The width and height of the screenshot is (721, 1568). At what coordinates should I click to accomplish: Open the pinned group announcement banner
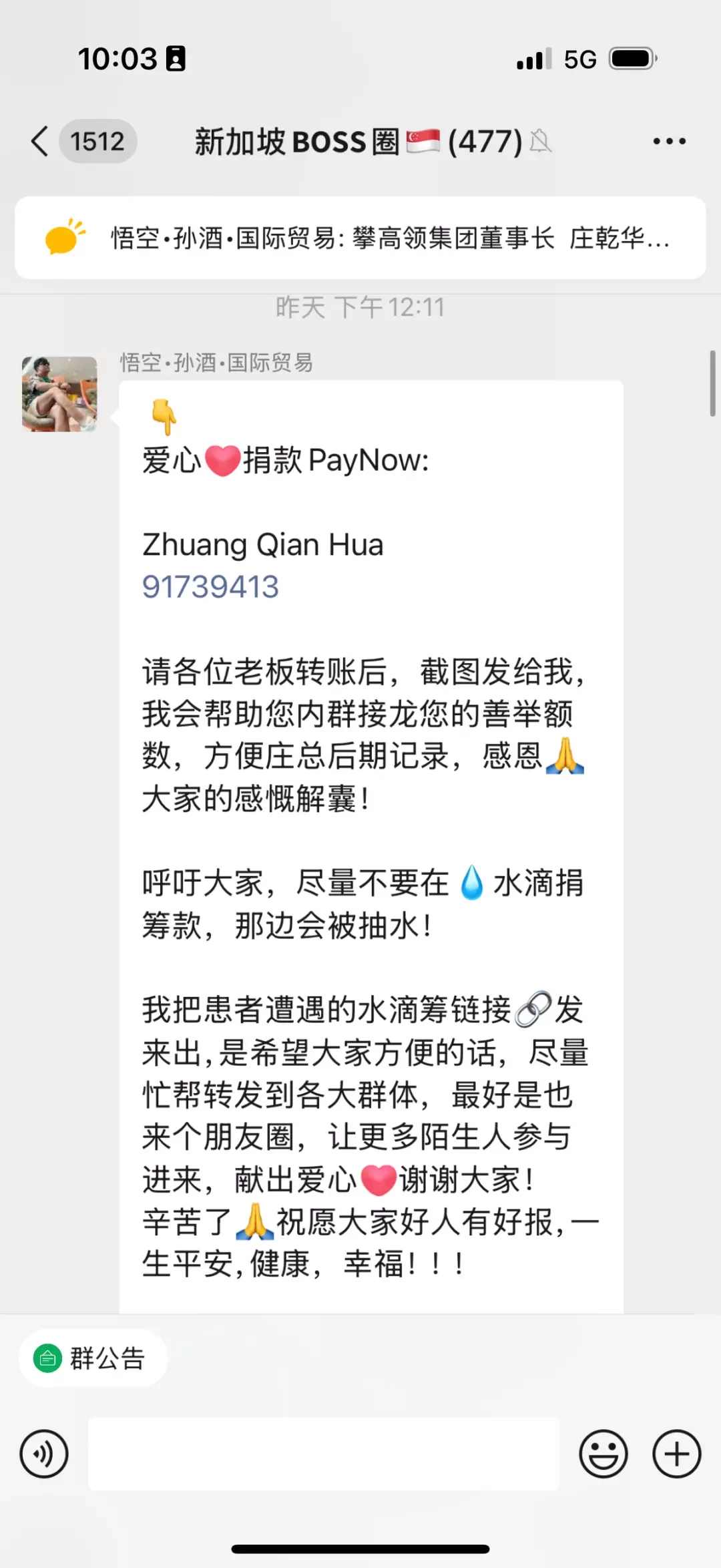click(360, 238)
